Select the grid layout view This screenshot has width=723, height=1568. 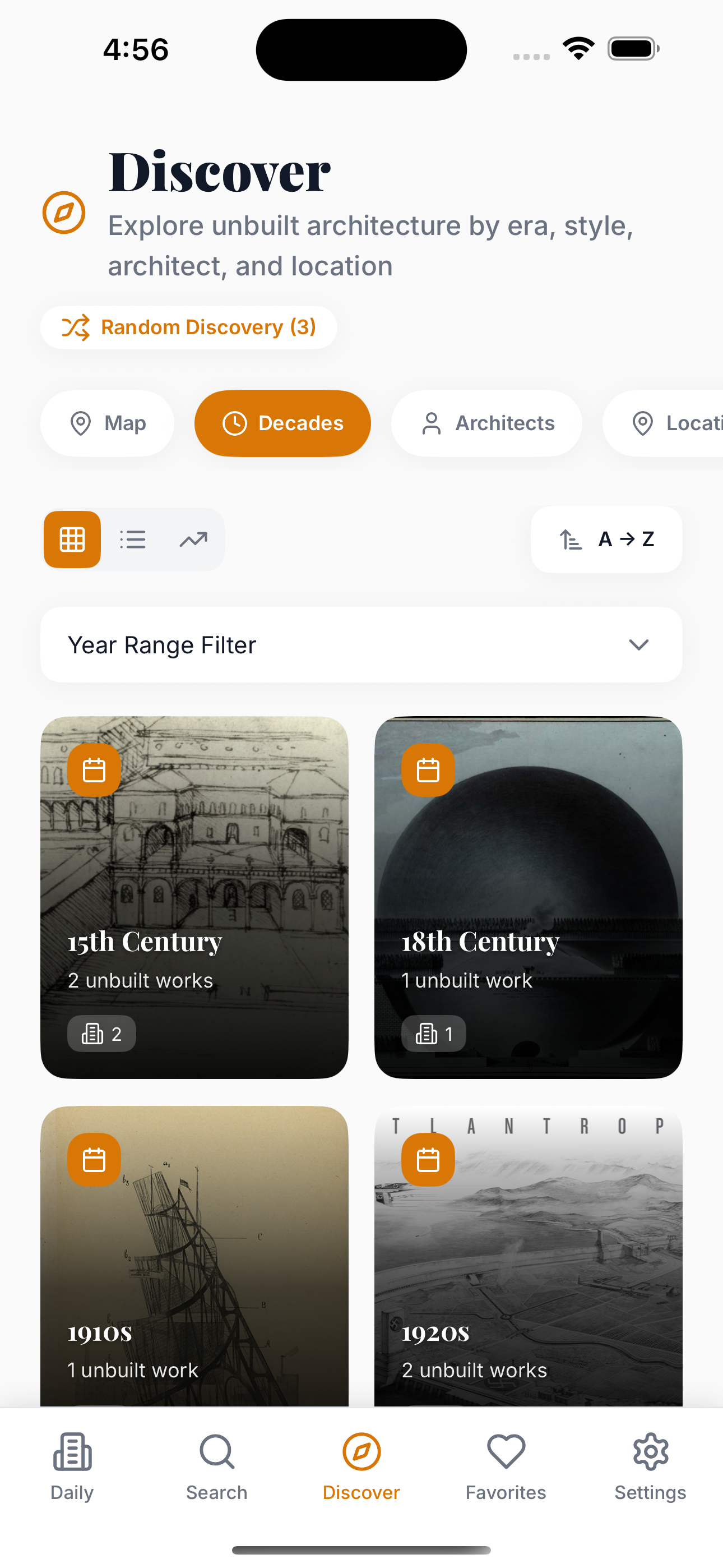click(x=72, y=539)
